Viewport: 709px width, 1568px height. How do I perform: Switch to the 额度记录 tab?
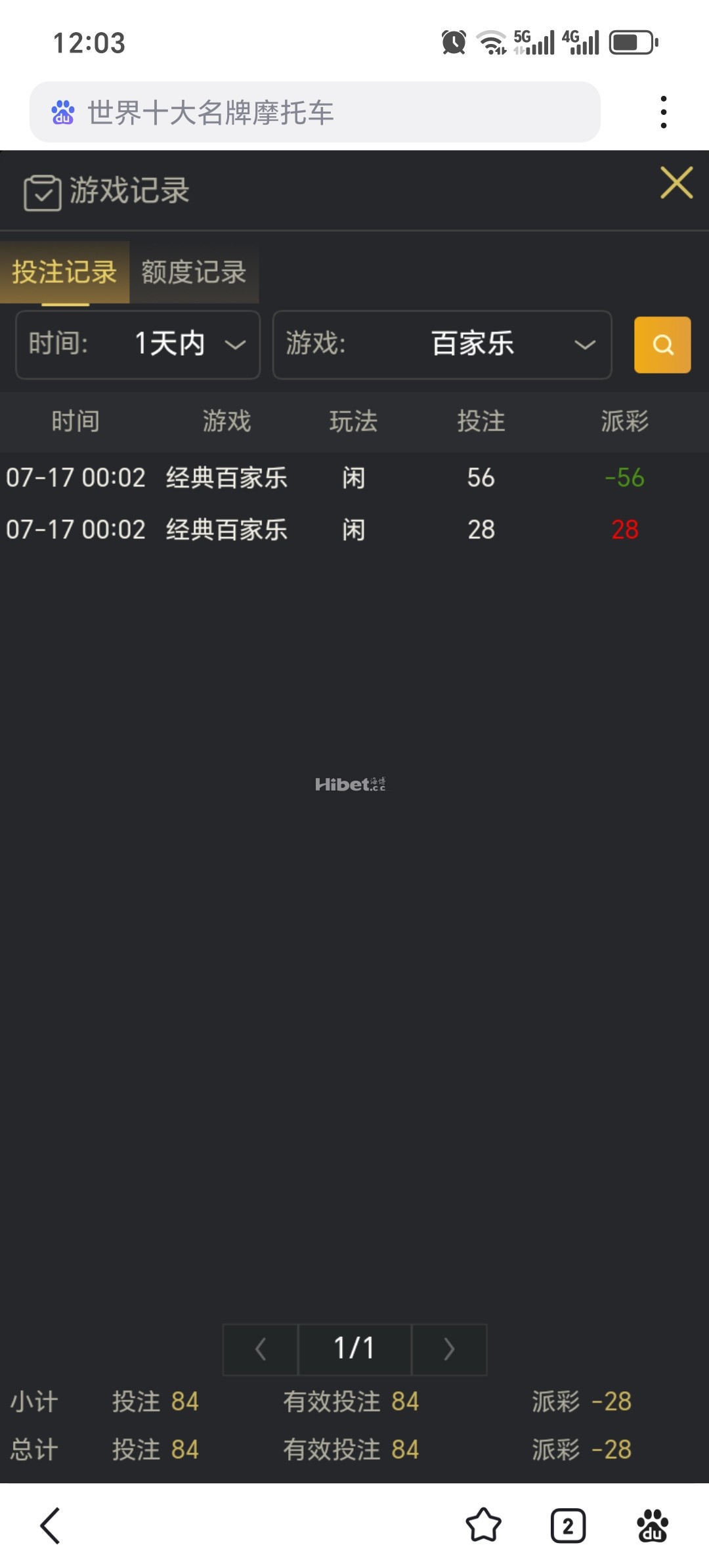(194, 272)
